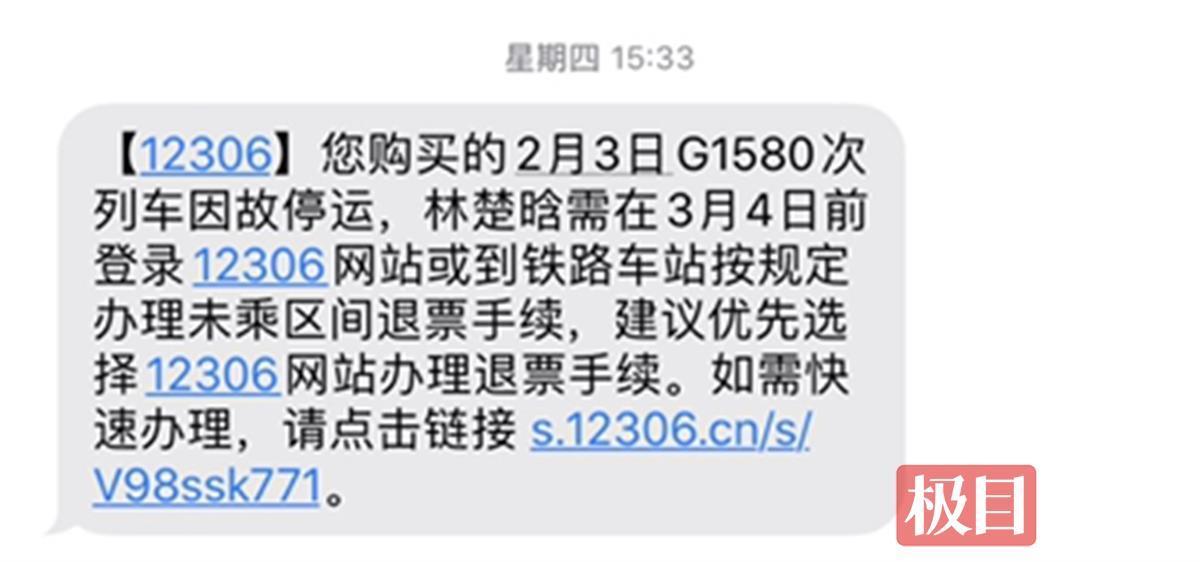Tap 12306 link before 网站办理退票手续

[x=212, y=376]
